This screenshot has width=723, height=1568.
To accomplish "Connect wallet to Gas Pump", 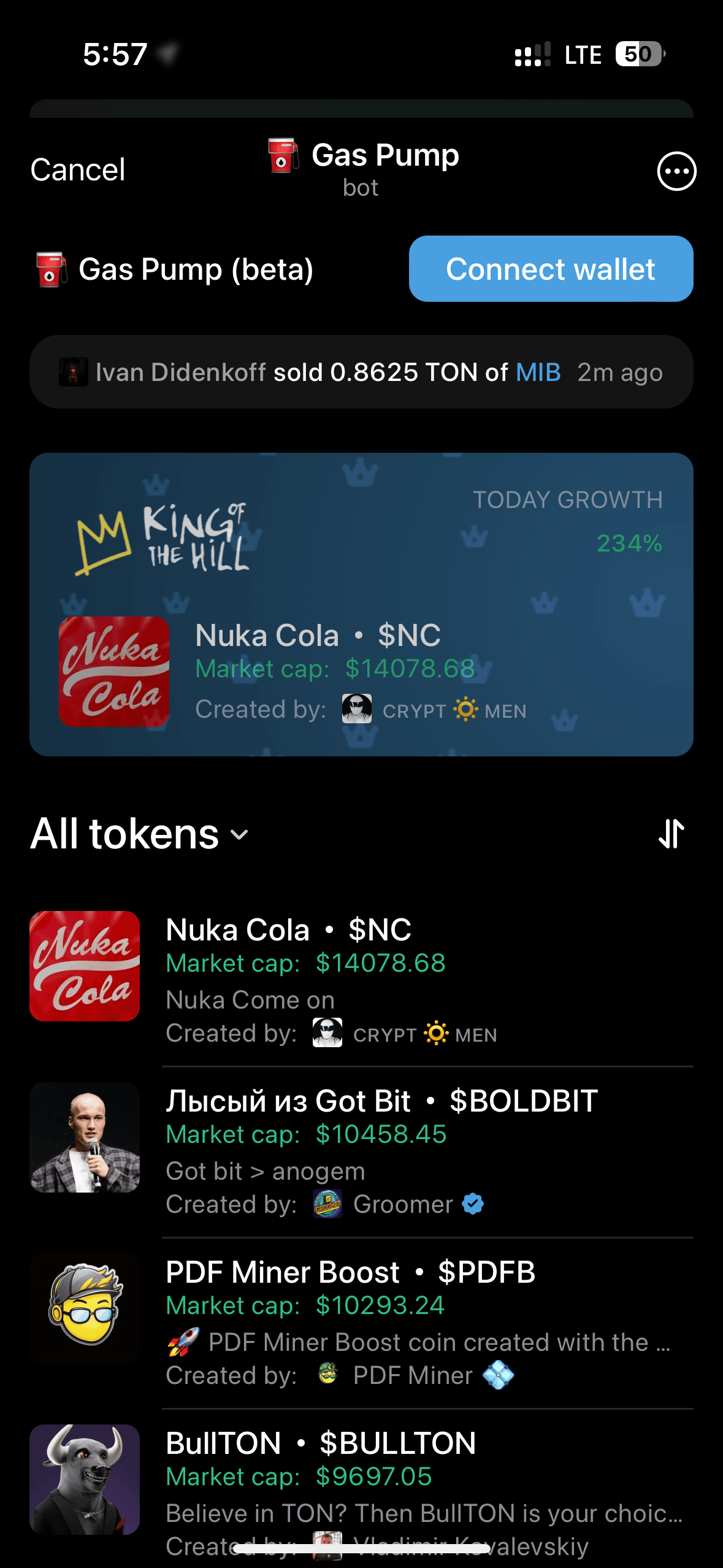I will pyautogui.click(x=551, y=269).
